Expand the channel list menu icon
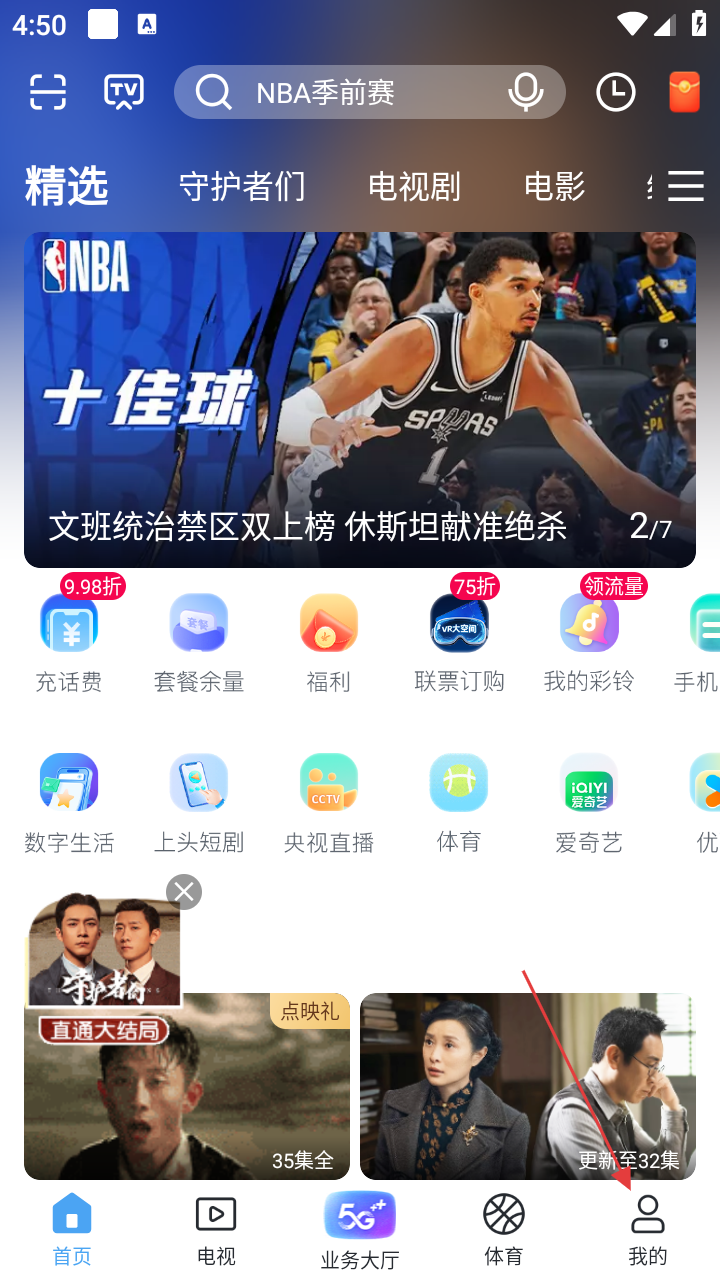 pos(686,186)
